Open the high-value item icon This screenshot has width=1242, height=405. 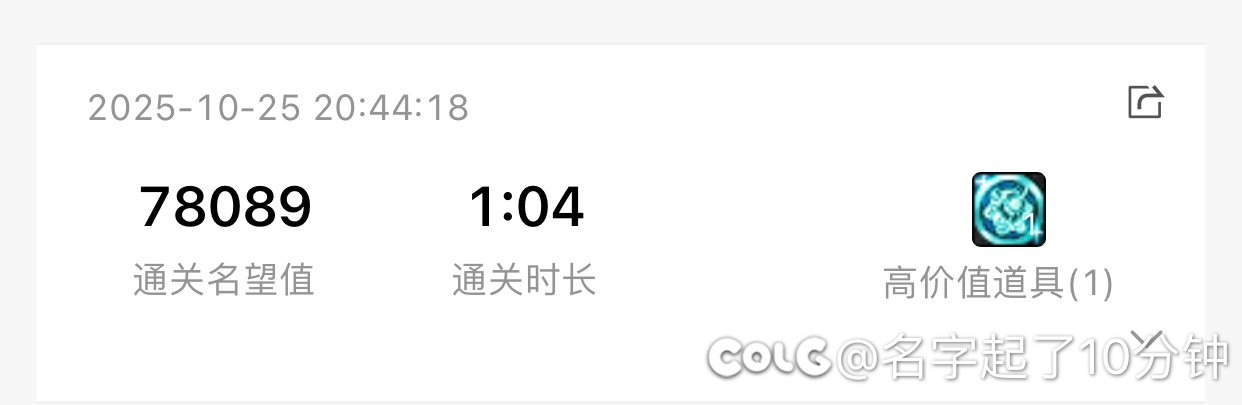coord(1008,210)
